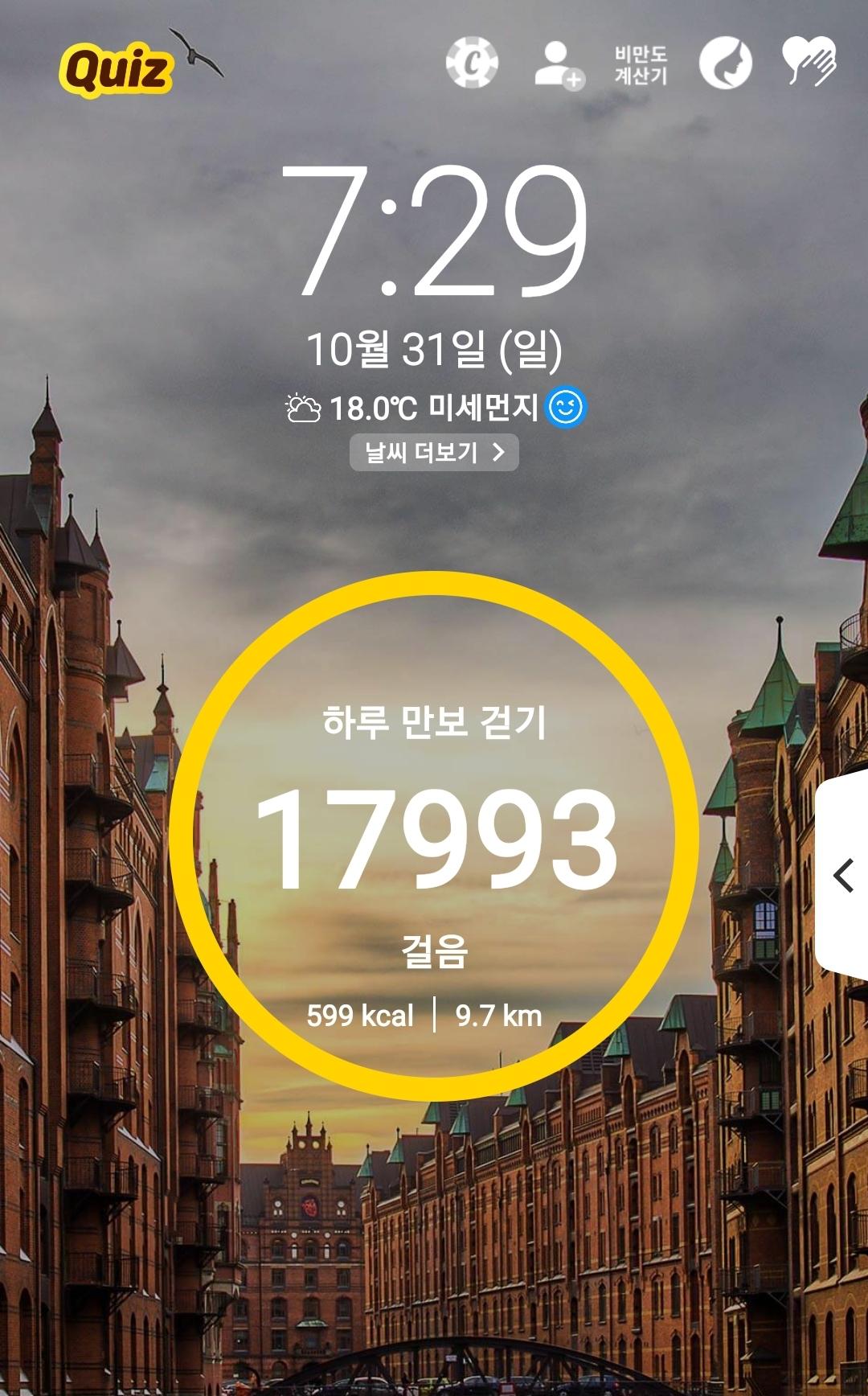Open the face profile icon

(x=725, y=64)
